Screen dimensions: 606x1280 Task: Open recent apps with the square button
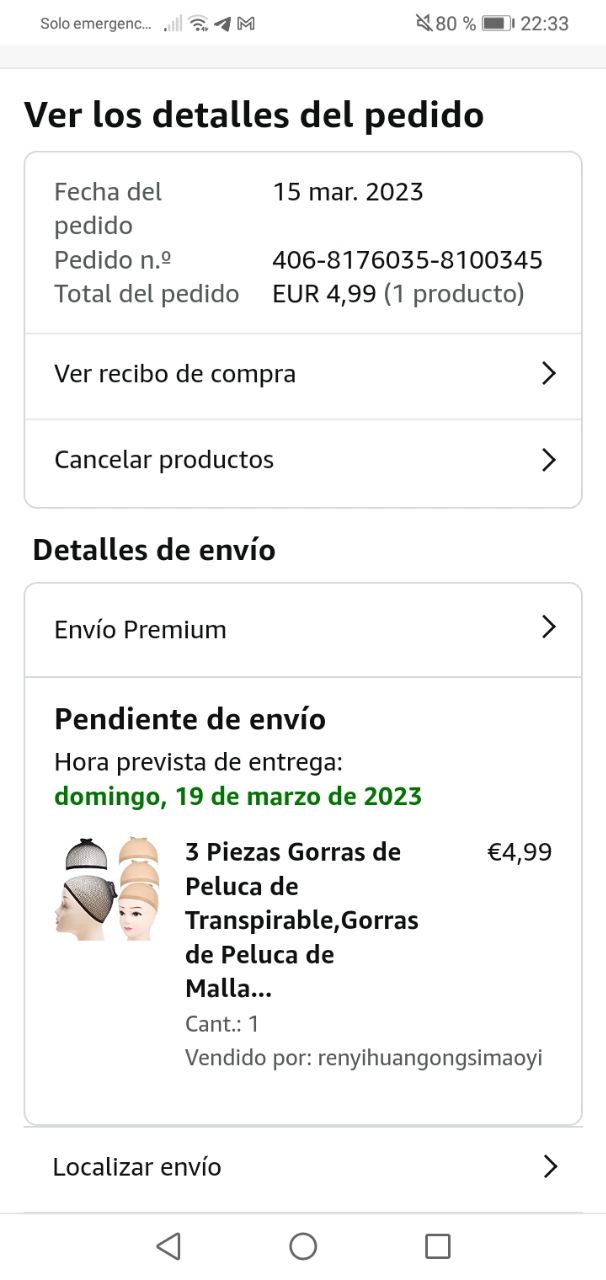[x=438, y=1246]
